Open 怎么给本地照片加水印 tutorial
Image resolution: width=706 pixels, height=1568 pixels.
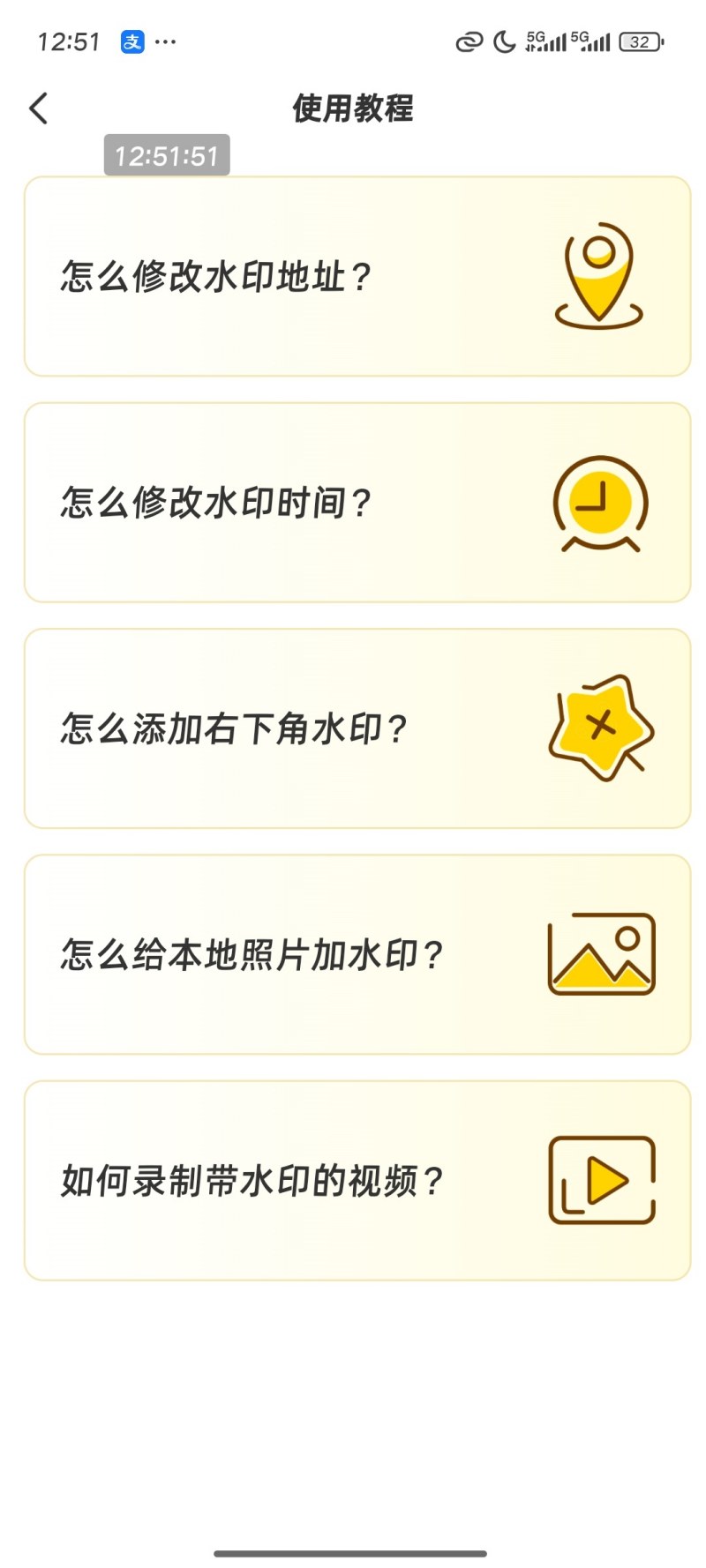point(353,954)
